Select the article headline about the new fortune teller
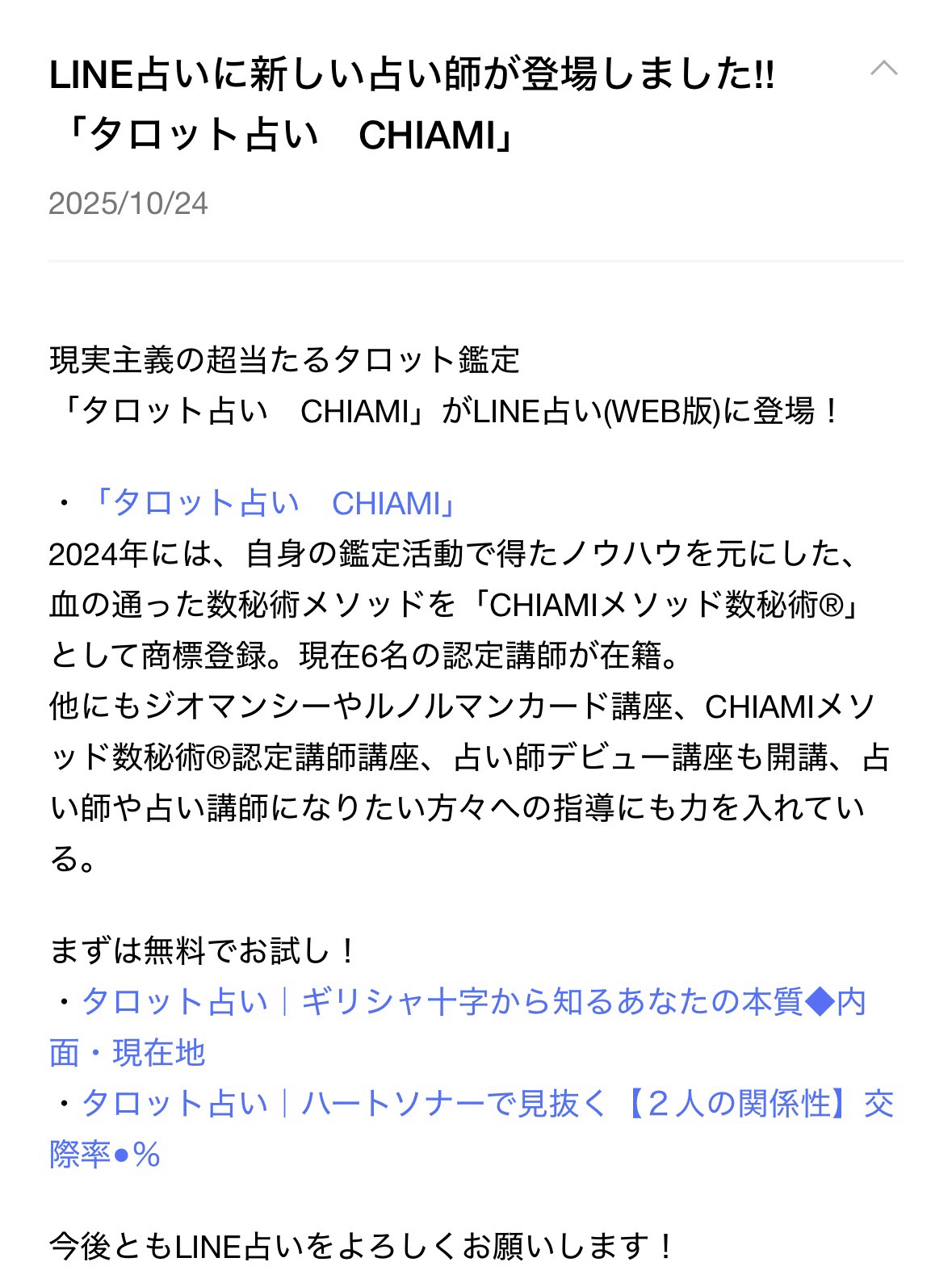Screen dimensions: 952x1283 (x=412, y=74)
